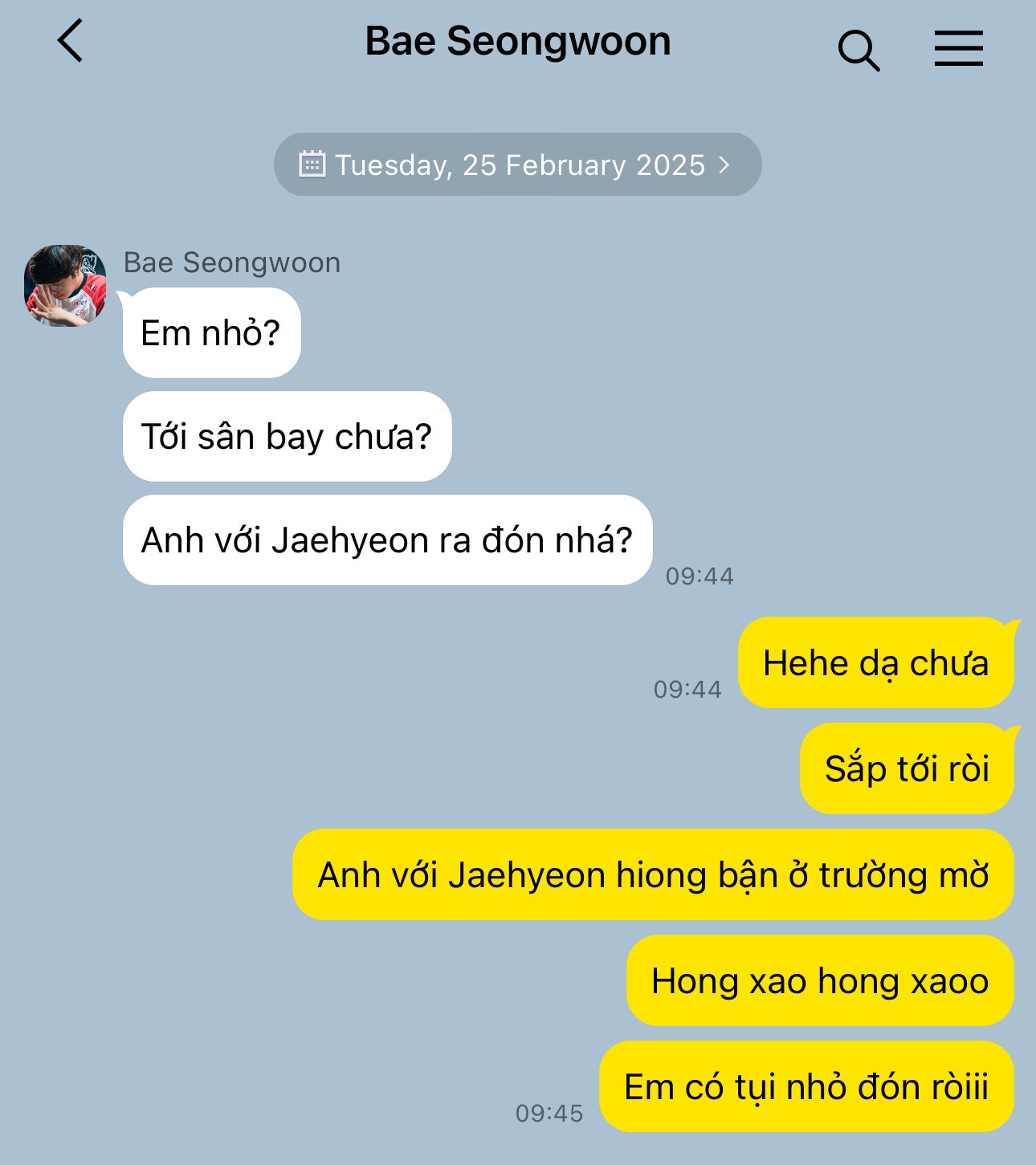Search within this conversation
Viewport: 1036px width, 1165px height.
[x=859, y=50]
